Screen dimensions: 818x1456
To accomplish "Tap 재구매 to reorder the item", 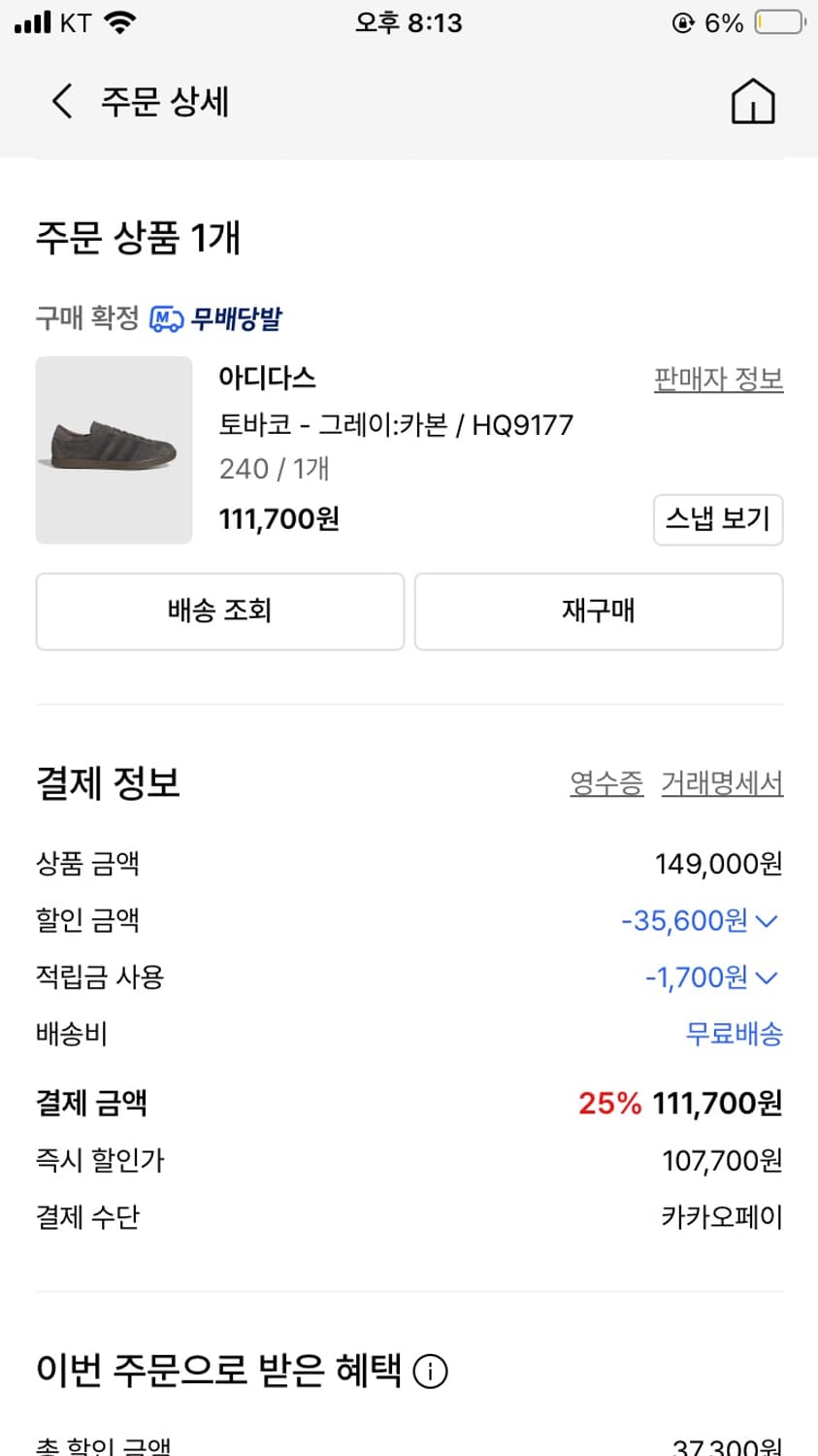I will point(598,612).
